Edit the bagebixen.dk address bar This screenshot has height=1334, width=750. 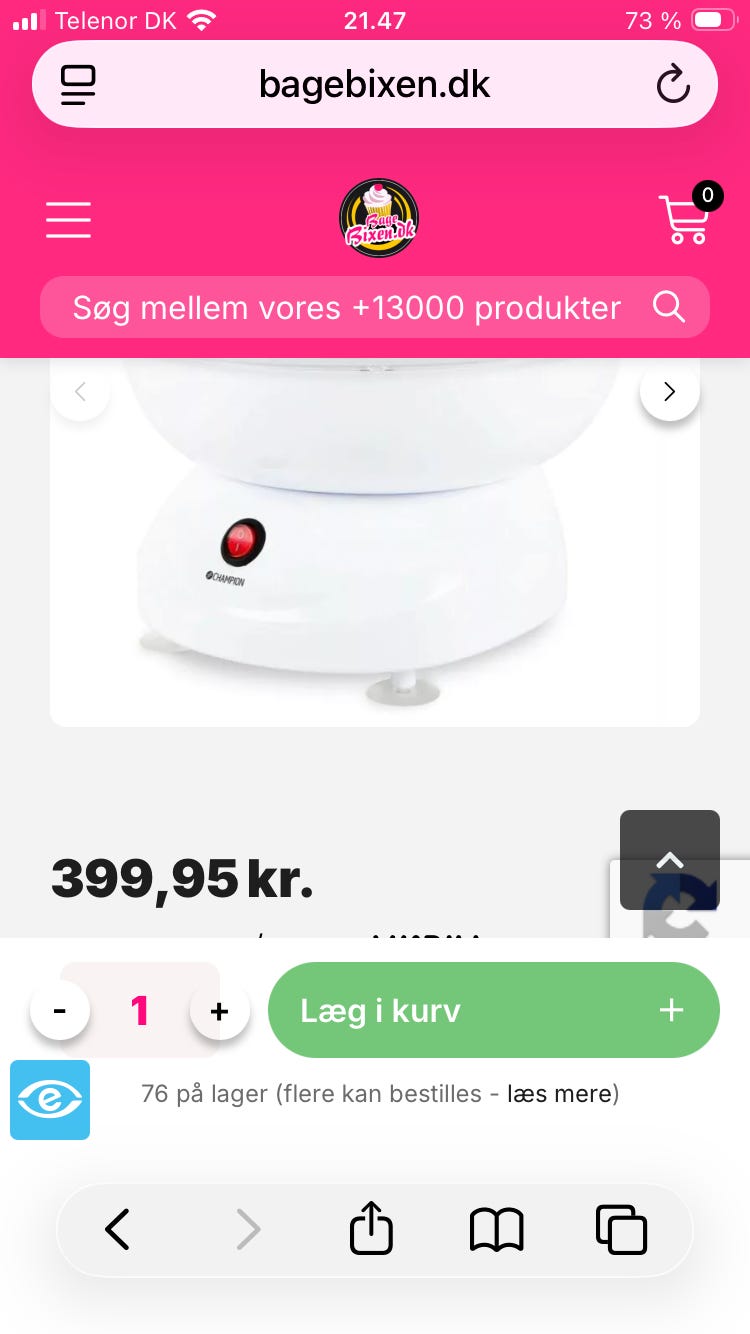[374, 84]
